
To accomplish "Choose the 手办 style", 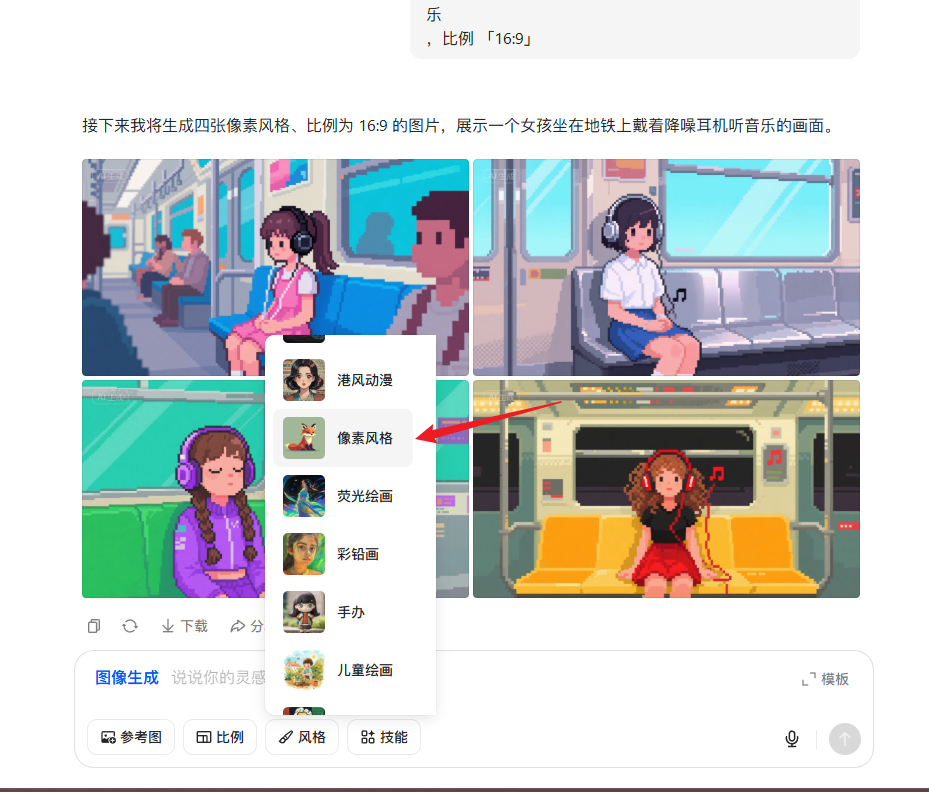I will pyautogui.click(x=343, y=612).
